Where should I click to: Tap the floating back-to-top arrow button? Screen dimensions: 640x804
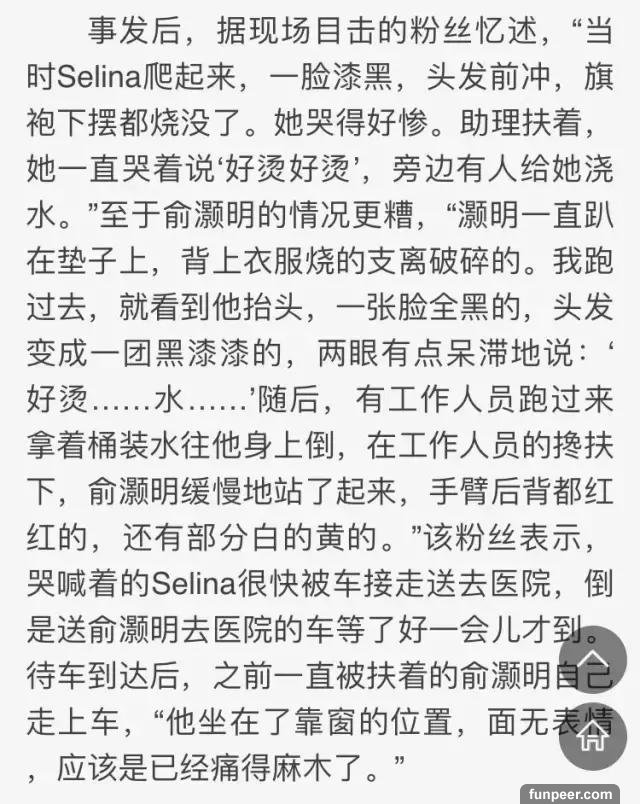(x=592, y=659)
